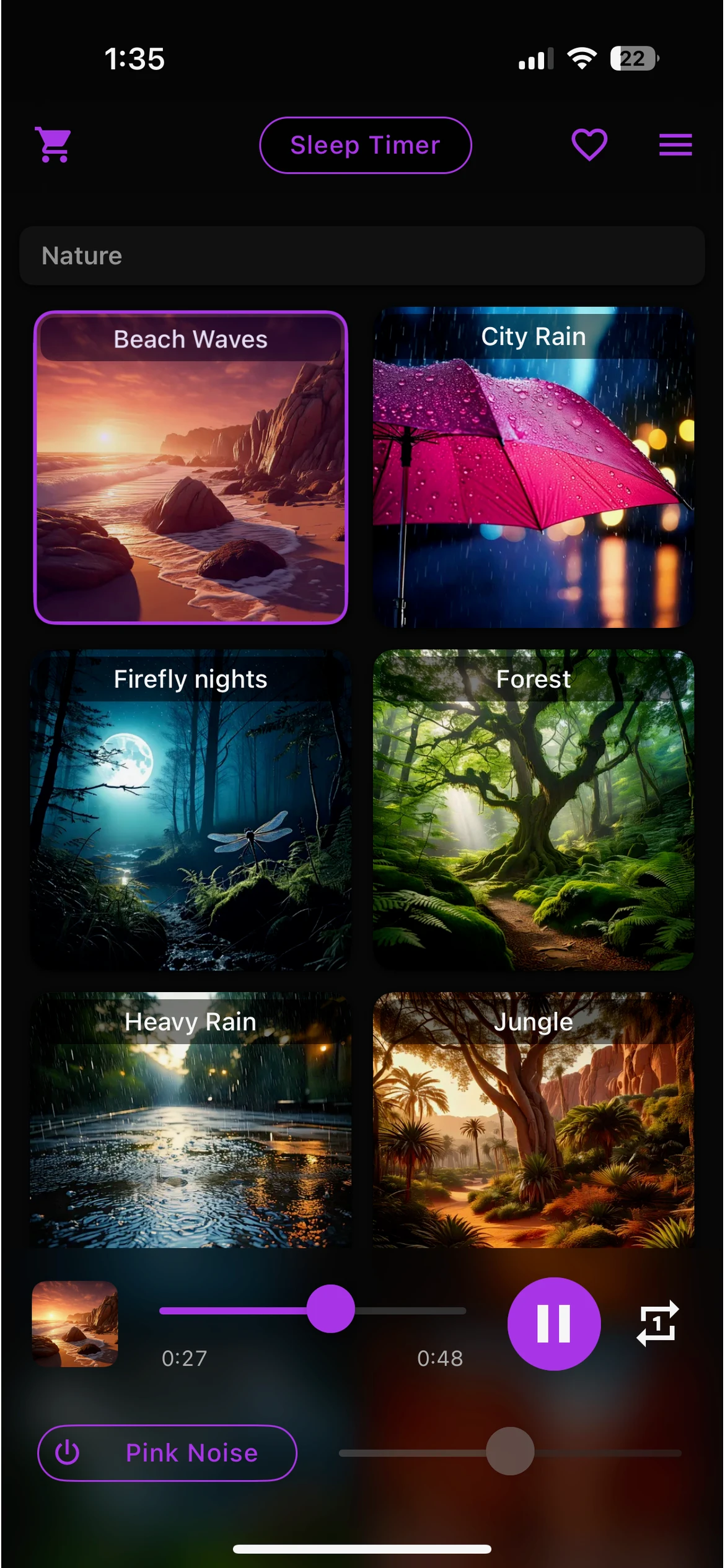Toggle Pink Noise off
The image size is (725, 1568).
coord(167,1452)
